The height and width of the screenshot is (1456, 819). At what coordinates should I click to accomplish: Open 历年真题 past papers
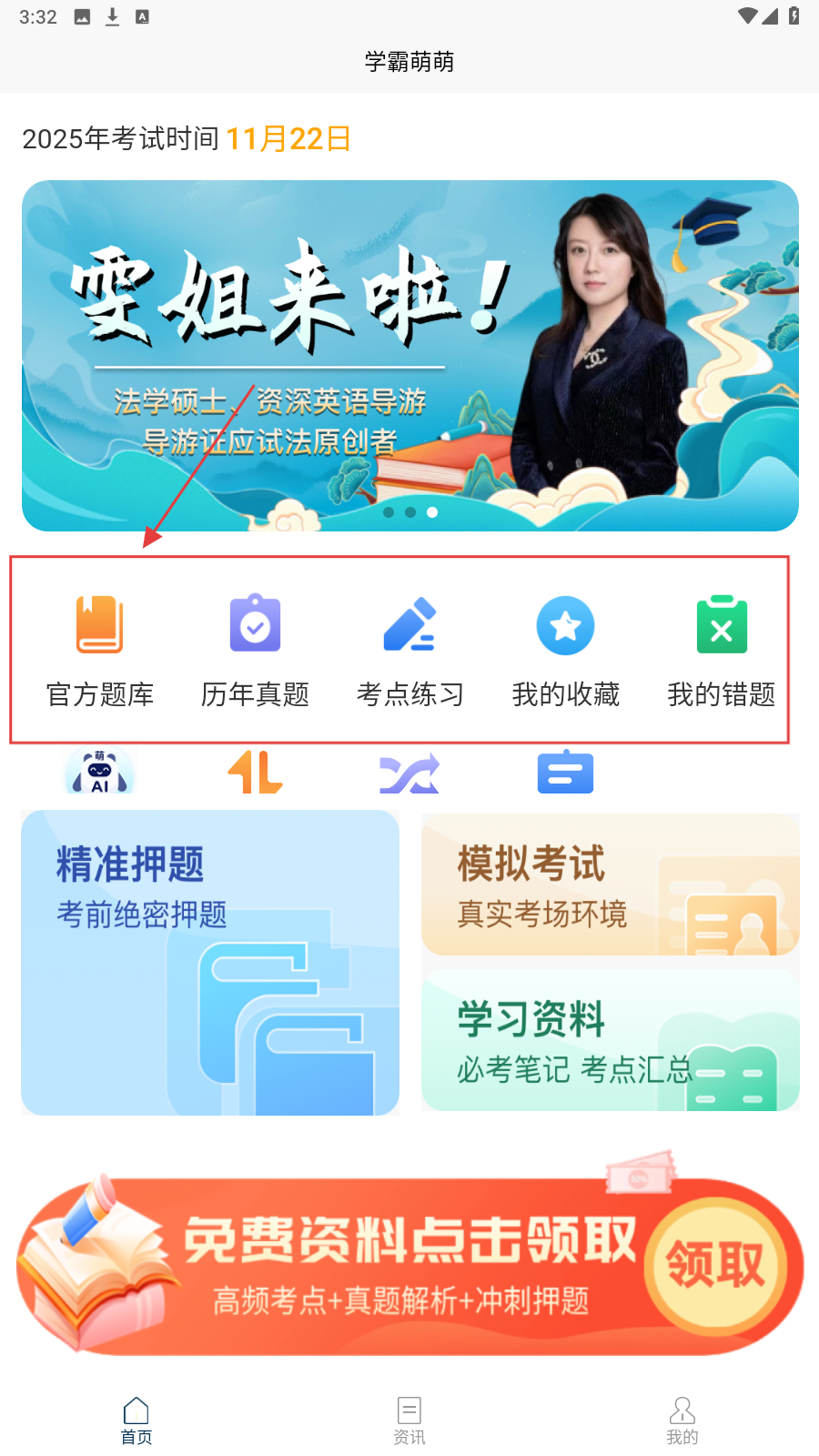256,650
